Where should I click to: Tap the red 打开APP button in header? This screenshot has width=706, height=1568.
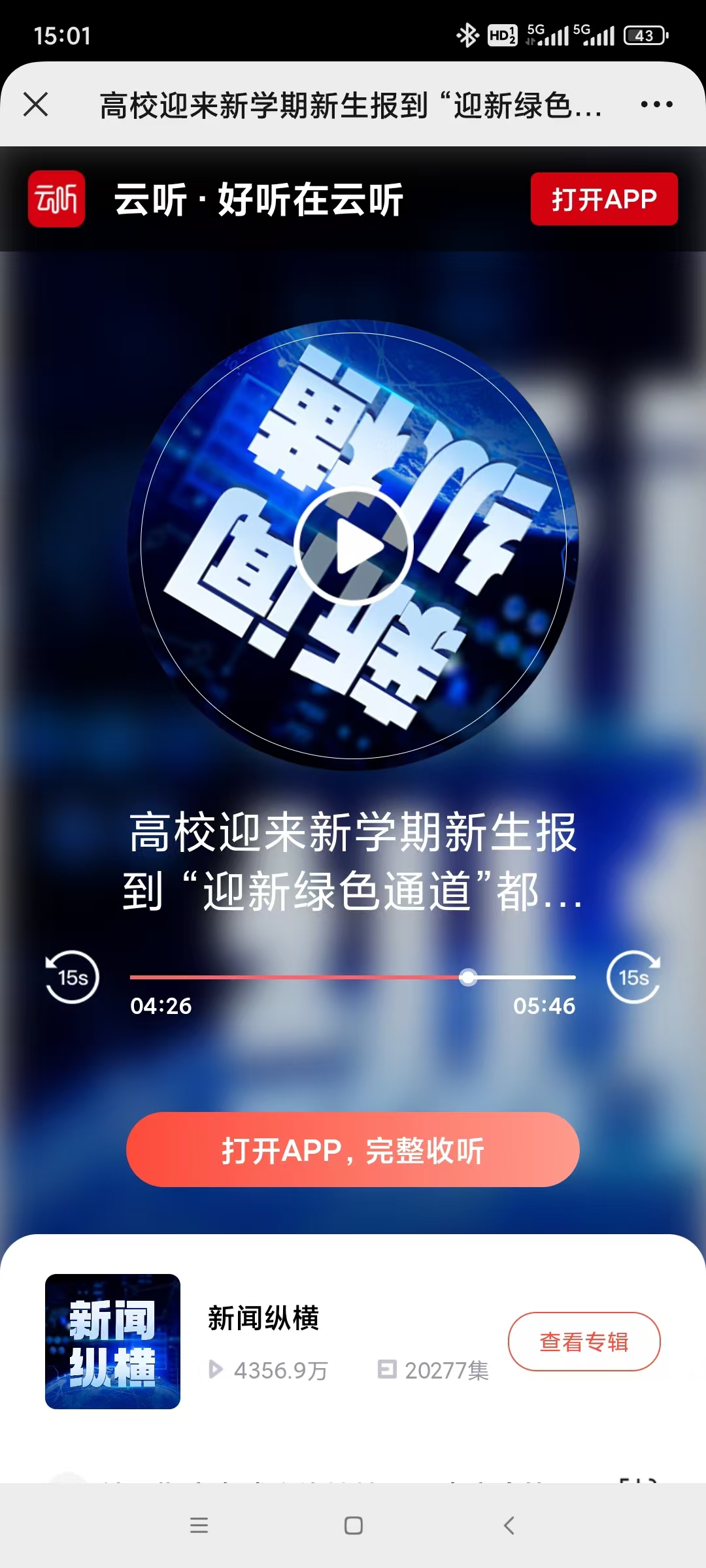pos(603,199)
